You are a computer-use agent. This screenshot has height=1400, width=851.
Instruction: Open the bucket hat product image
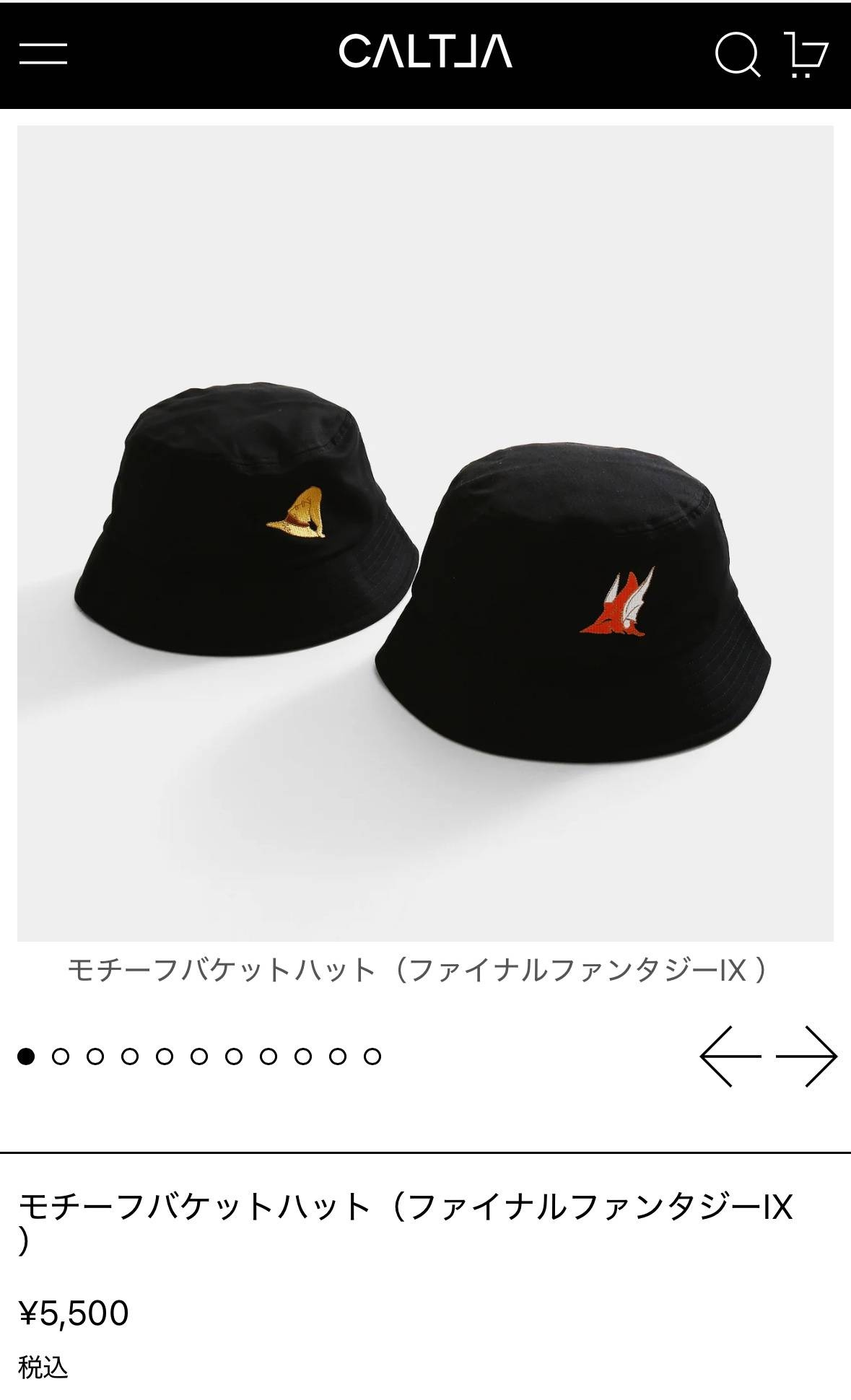point(425,533)
